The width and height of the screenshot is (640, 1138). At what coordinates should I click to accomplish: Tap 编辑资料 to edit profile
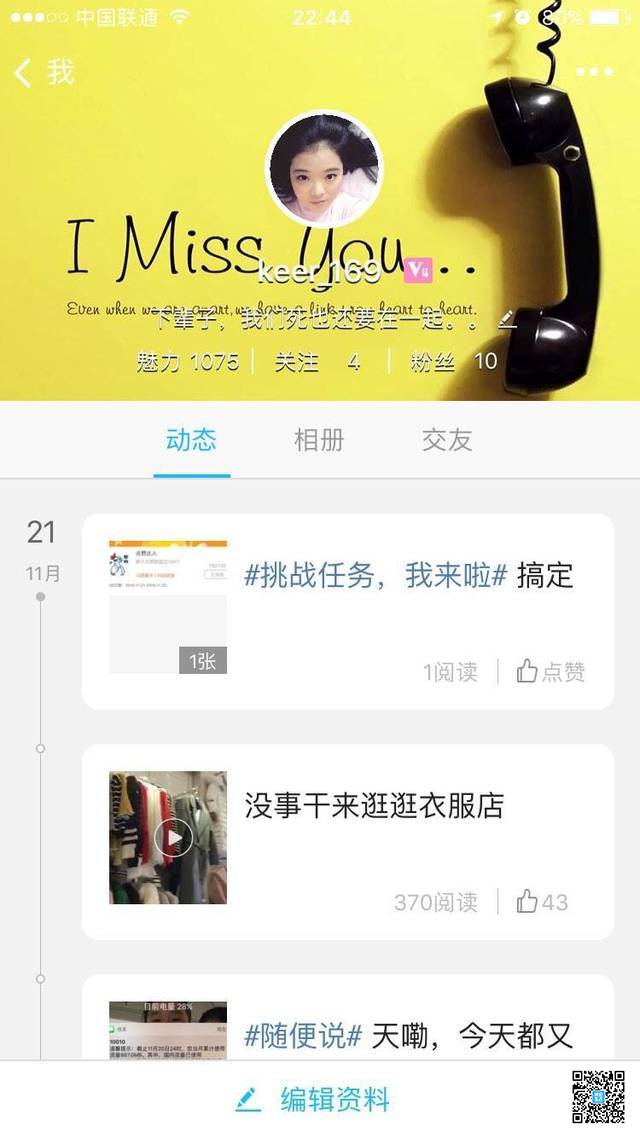[x=312, y=1100]
